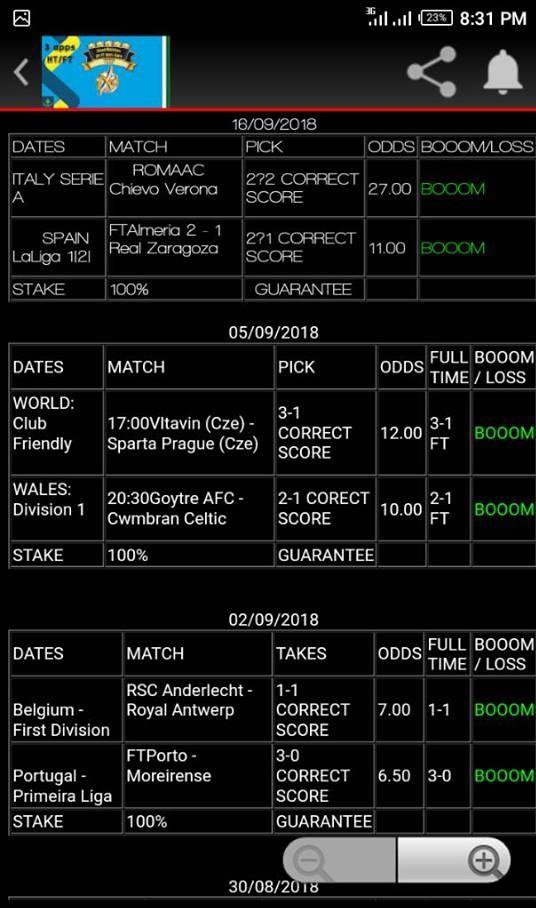Go back using the arrow

click(x=21, y=72)
